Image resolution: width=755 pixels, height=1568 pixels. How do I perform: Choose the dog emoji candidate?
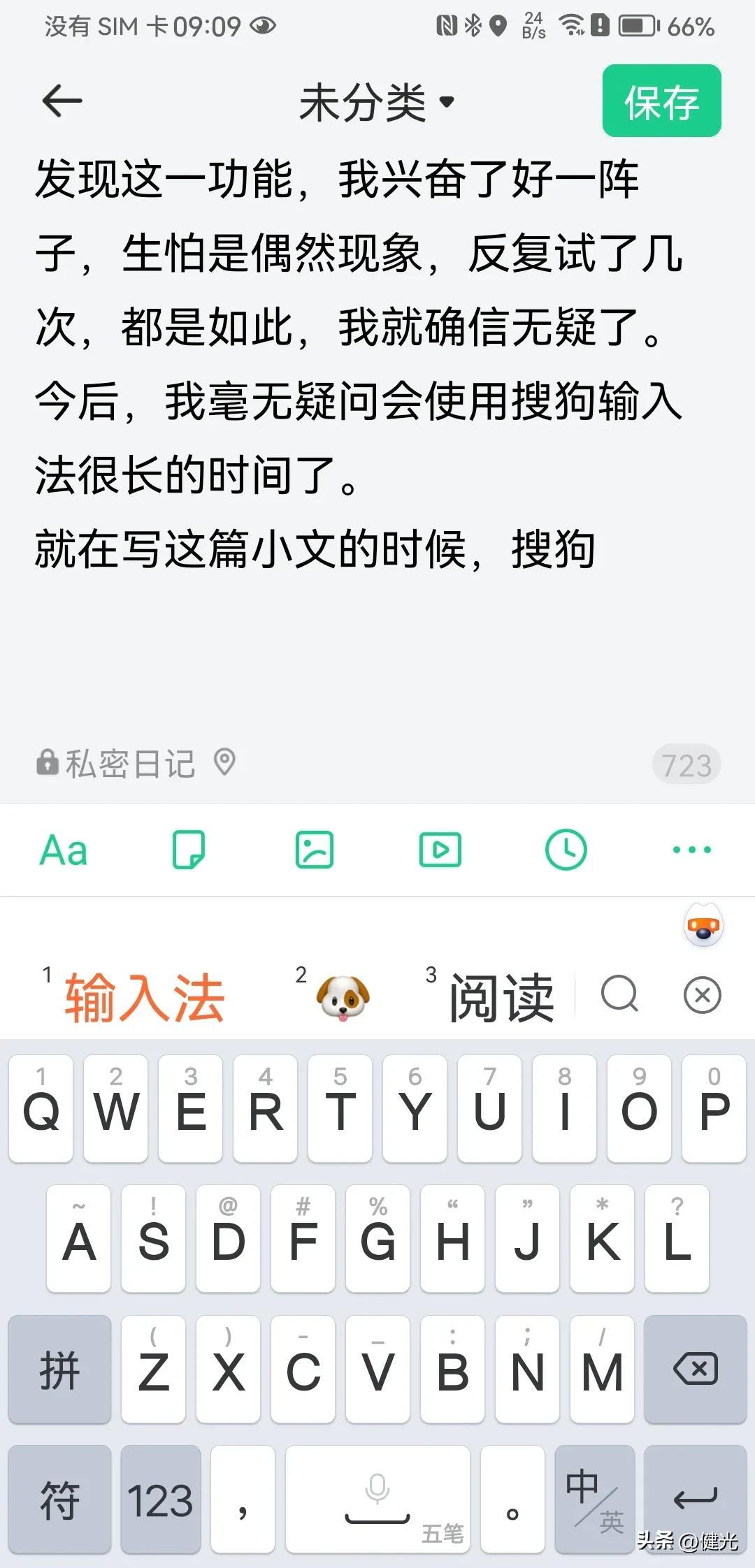point(343,998)
